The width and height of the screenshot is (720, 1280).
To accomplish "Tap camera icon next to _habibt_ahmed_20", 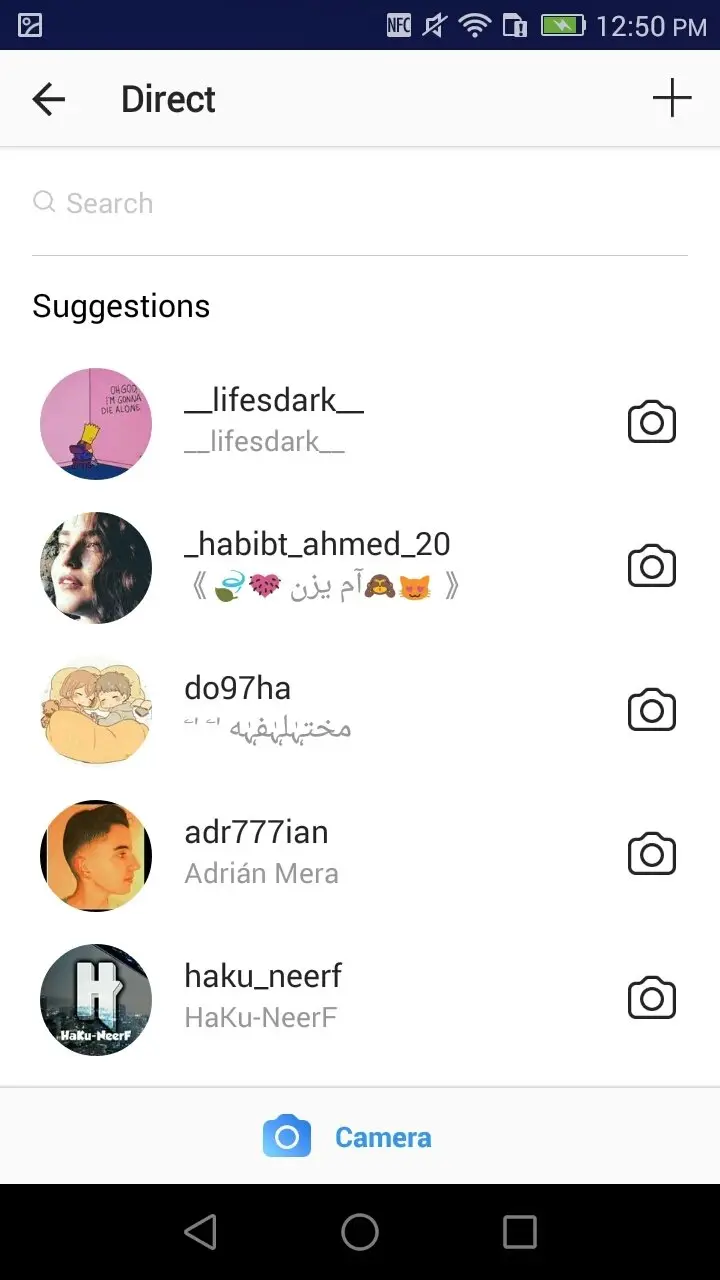I will pos(652,567).
